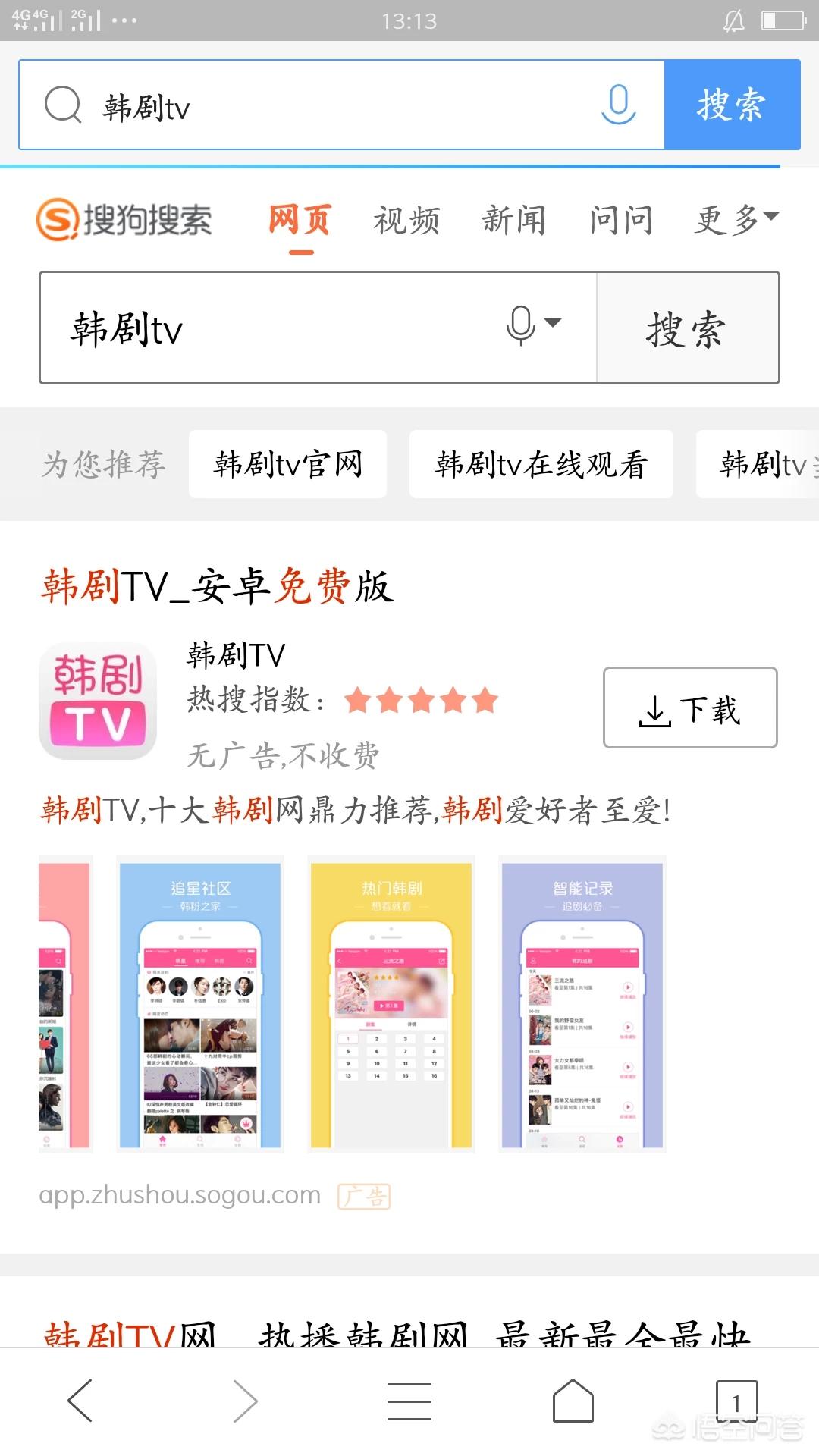
Task: Tap the browser address bar showing 韩剧tv
Action: 341,105
